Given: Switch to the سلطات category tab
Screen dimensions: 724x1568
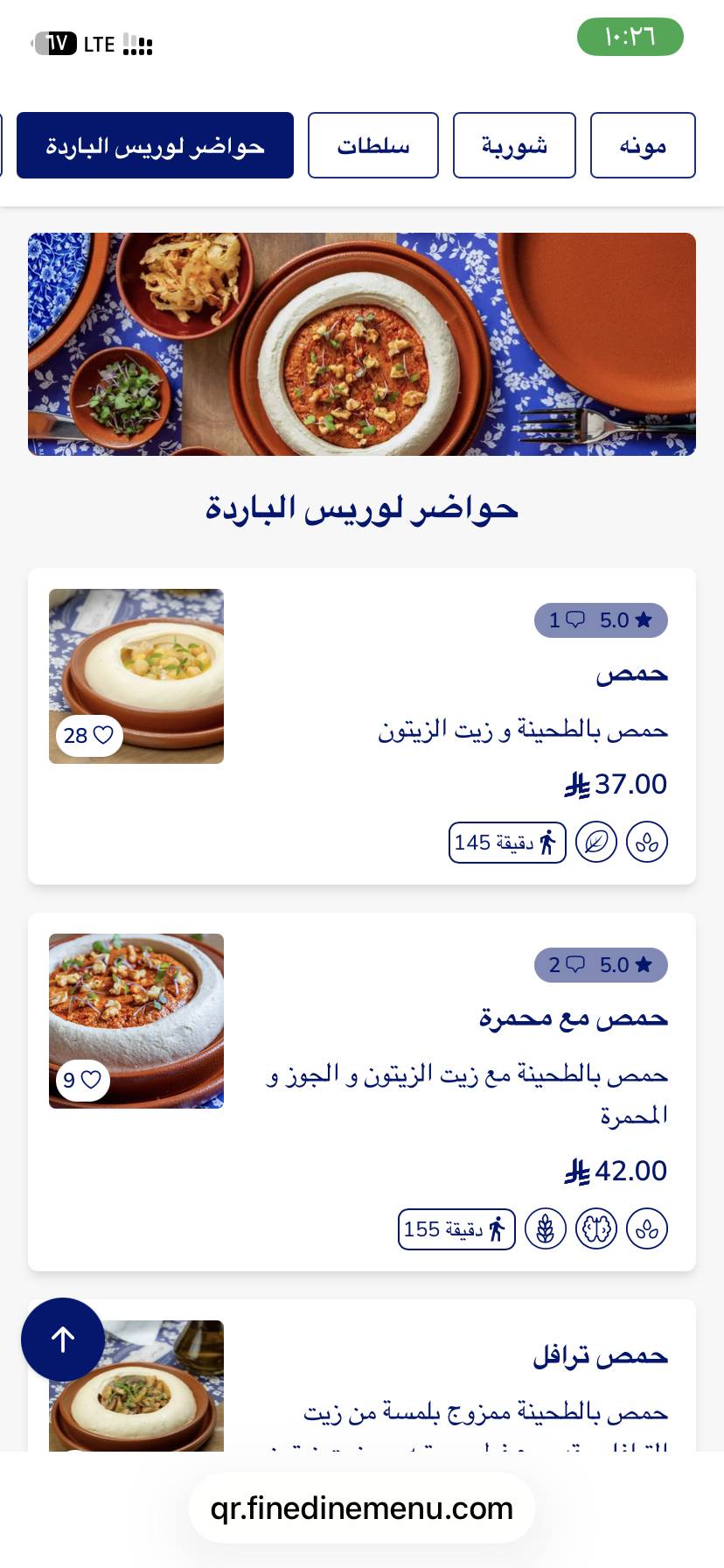Looking at the screenshot, I should tap(373, 145).
